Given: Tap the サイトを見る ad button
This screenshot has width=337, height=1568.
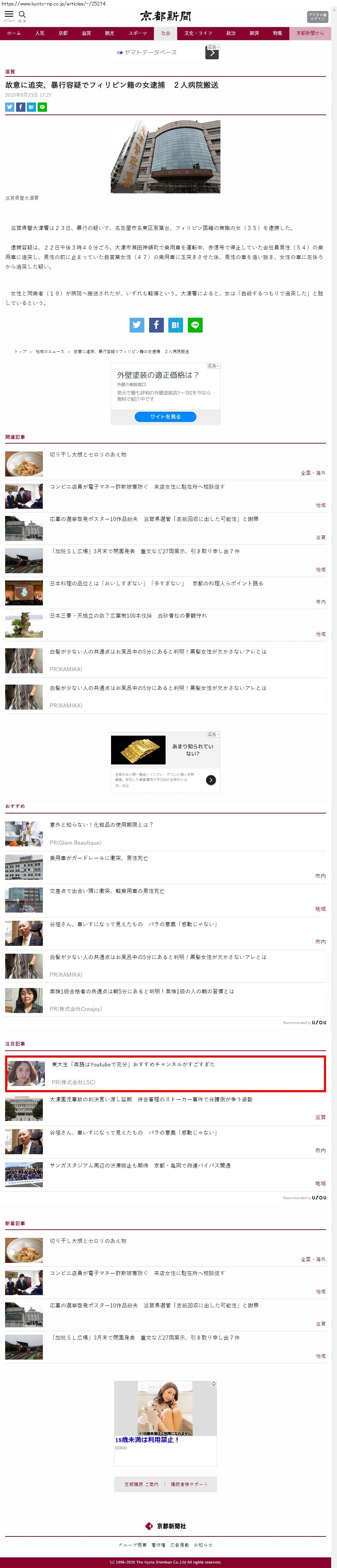Looking at the screenshot, I should coord(166,417).
